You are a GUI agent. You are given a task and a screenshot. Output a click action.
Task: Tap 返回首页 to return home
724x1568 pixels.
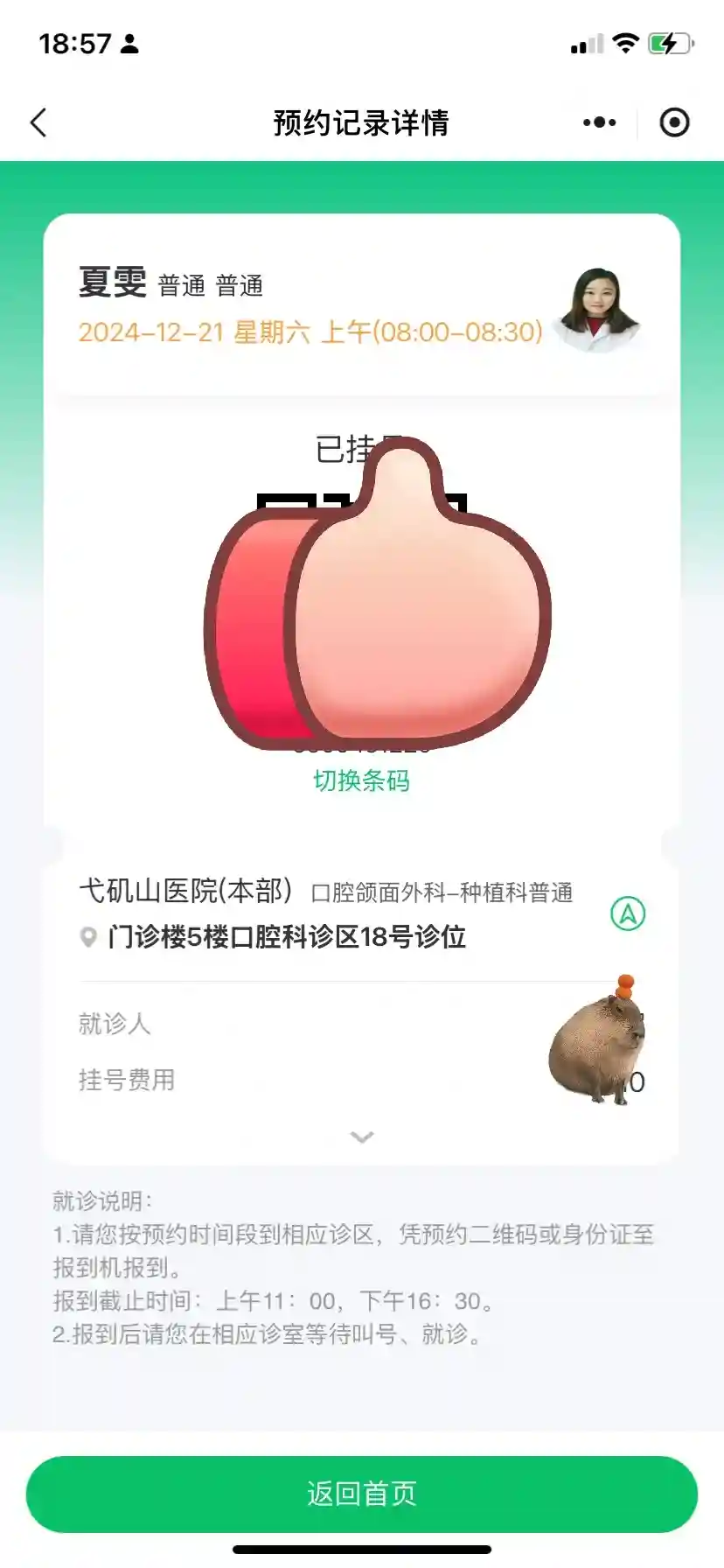click(362, 1494)
